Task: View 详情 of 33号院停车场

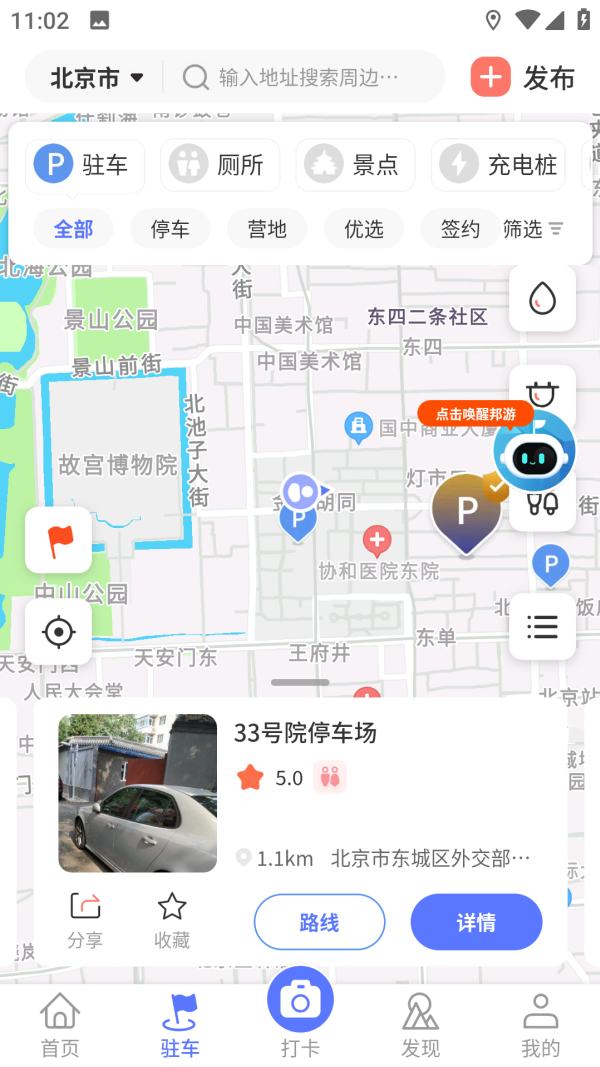Action: pos(476,922)
